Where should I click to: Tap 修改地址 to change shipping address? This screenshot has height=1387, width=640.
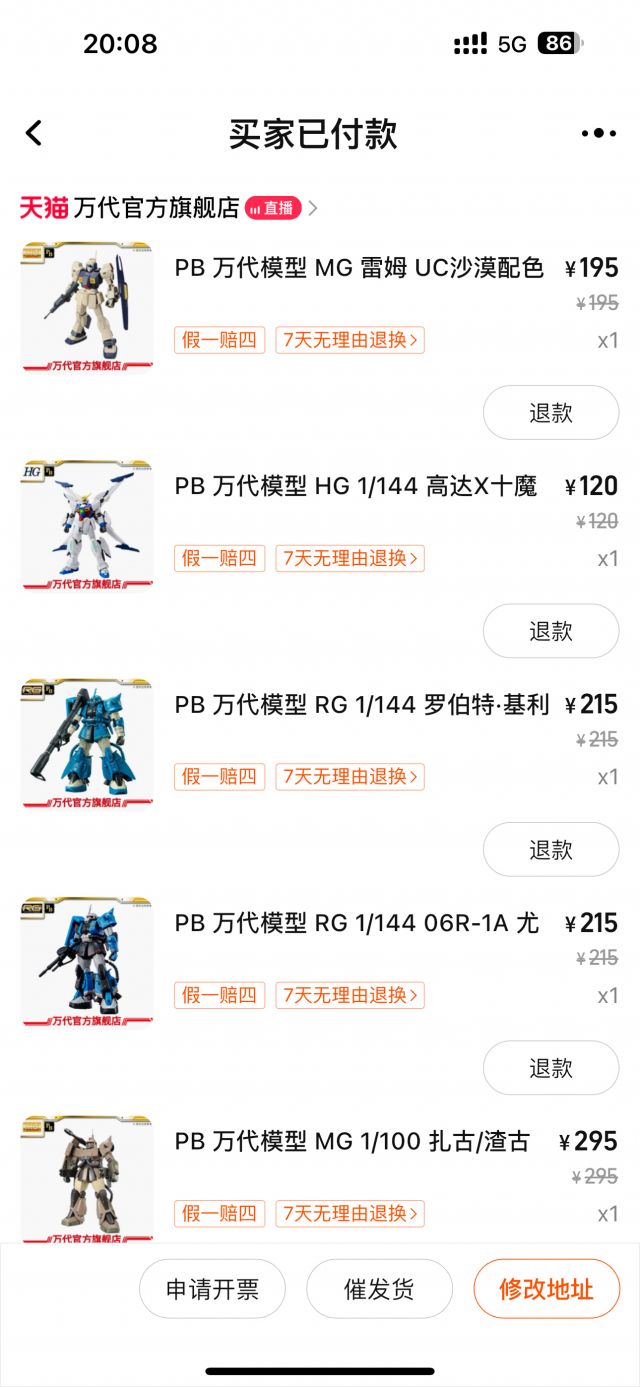tap(546, 1289)
